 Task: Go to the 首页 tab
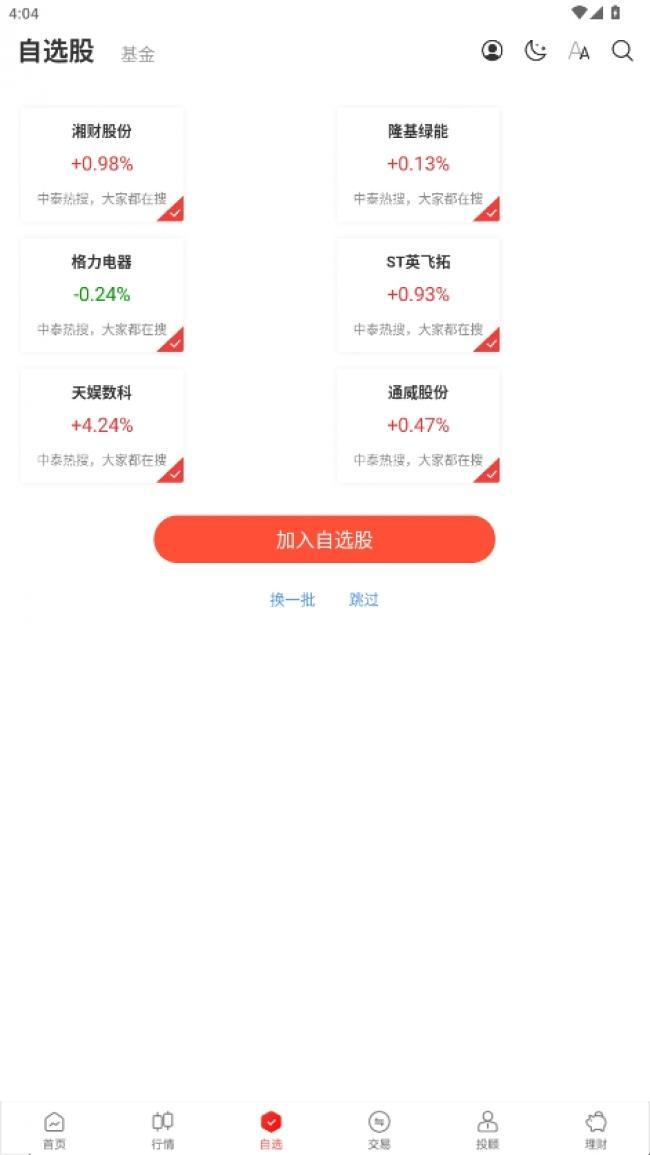54,1130
